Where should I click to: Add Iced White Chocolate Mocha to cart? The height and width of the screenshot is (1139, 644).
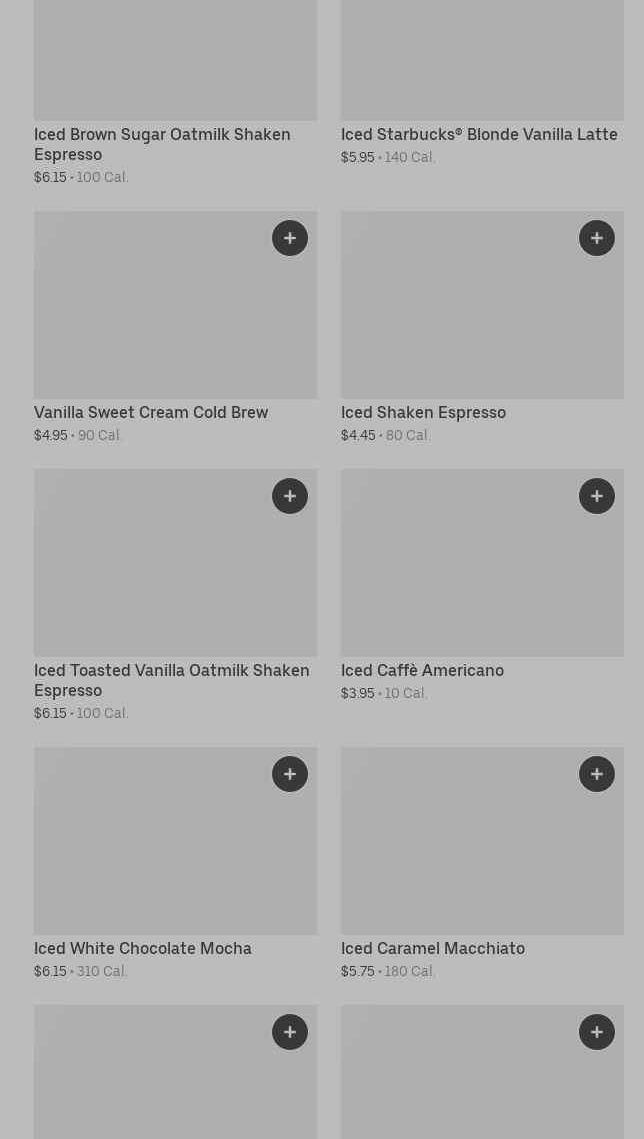click(x=290, y=774)
